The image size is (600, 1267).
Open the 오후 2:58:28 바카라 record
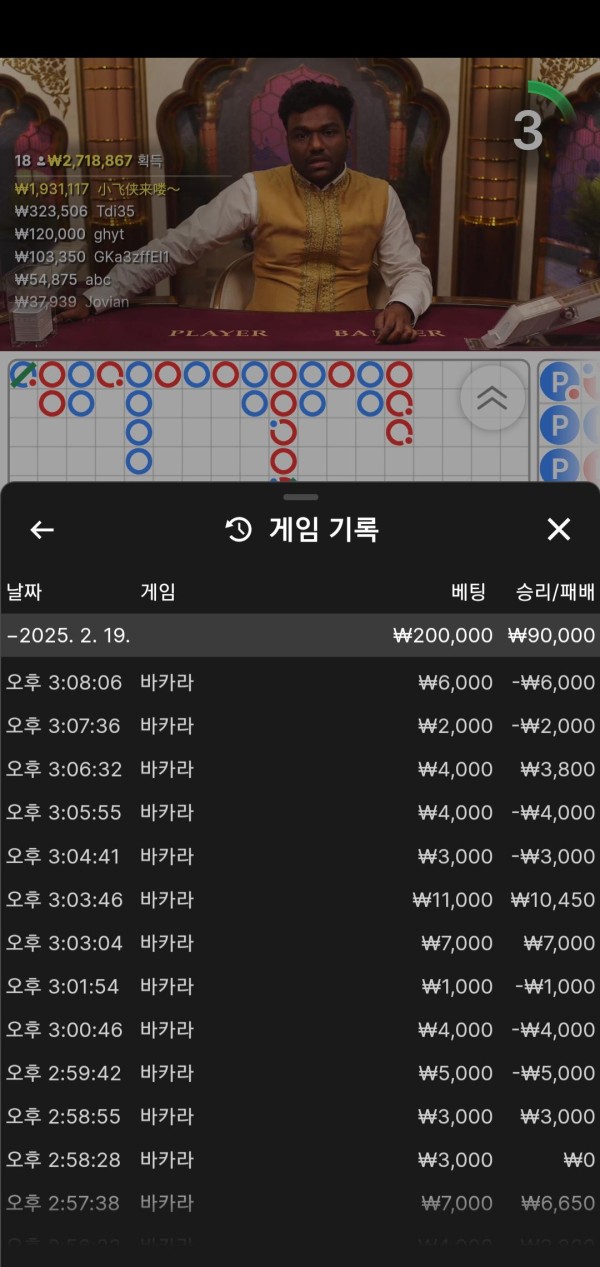[x=300, y=1160]
